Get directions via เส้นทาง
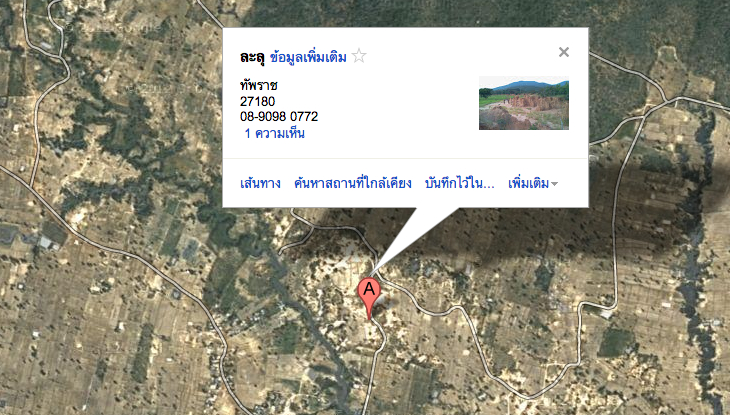This screenshot has width=730, height=415. 260,184
